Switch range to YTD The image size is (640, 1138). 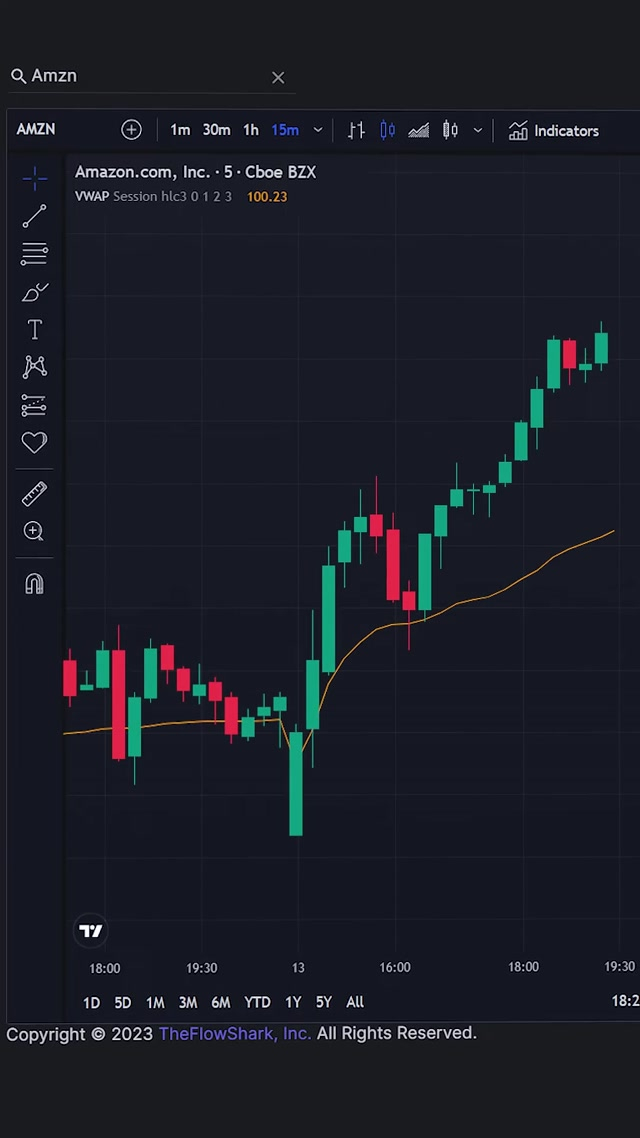click(257, 1002)
